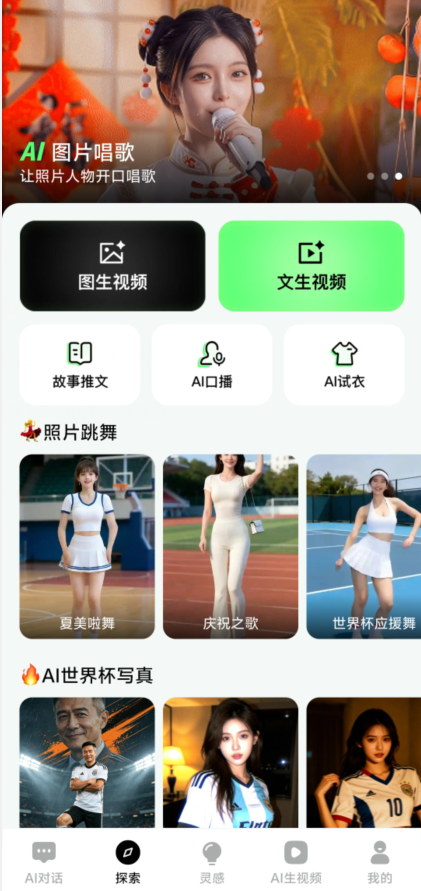Open 故事推文 tool
421x891 pixels.
(80, 364)
